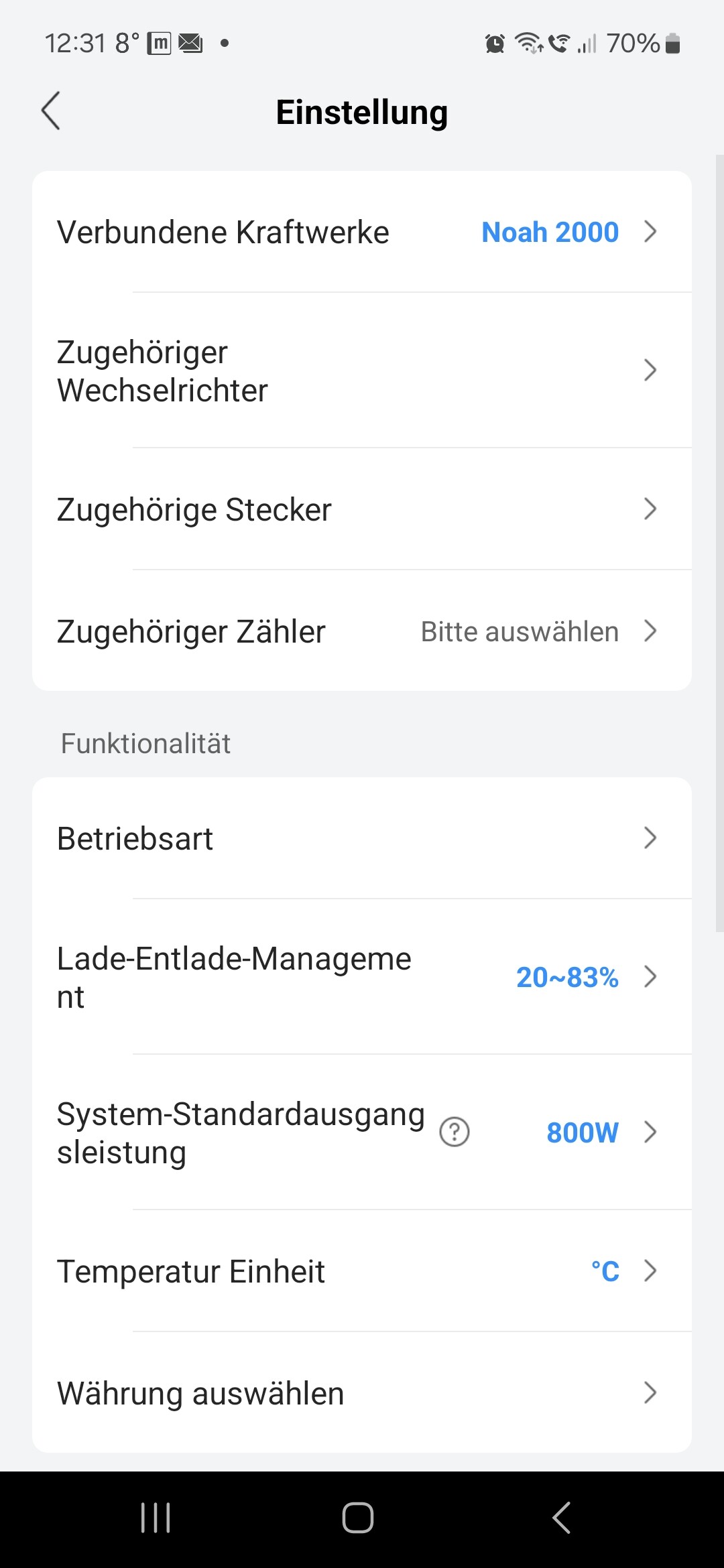Image resolution: width=724 pixels, height=1568 pixels.
Task: Go back using the top-left arrow
Action: [51, 111]
